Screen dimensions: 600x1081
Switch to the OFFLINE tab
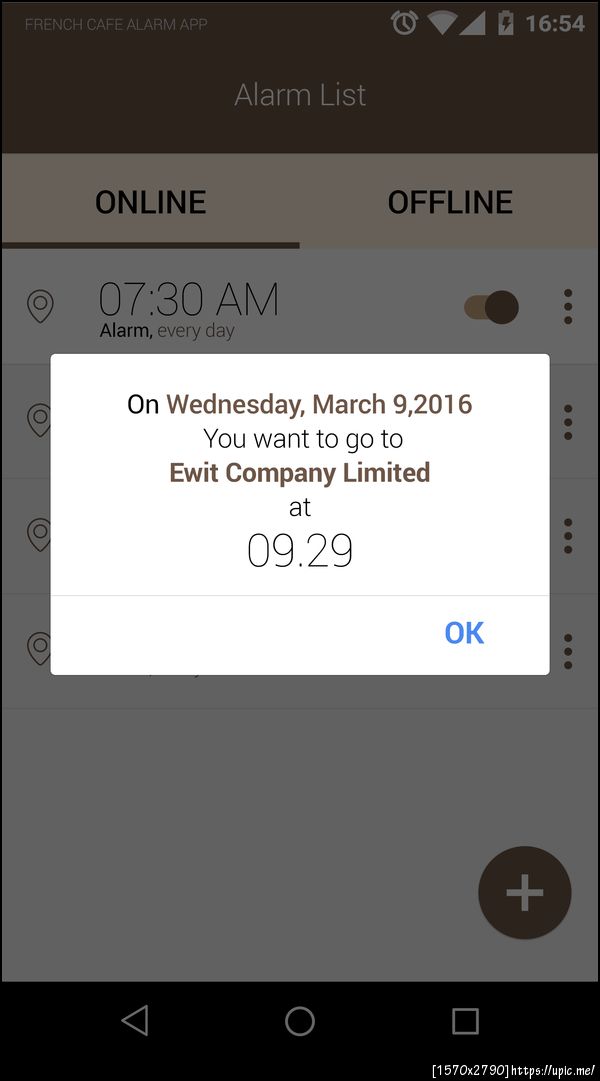point(450,202)
